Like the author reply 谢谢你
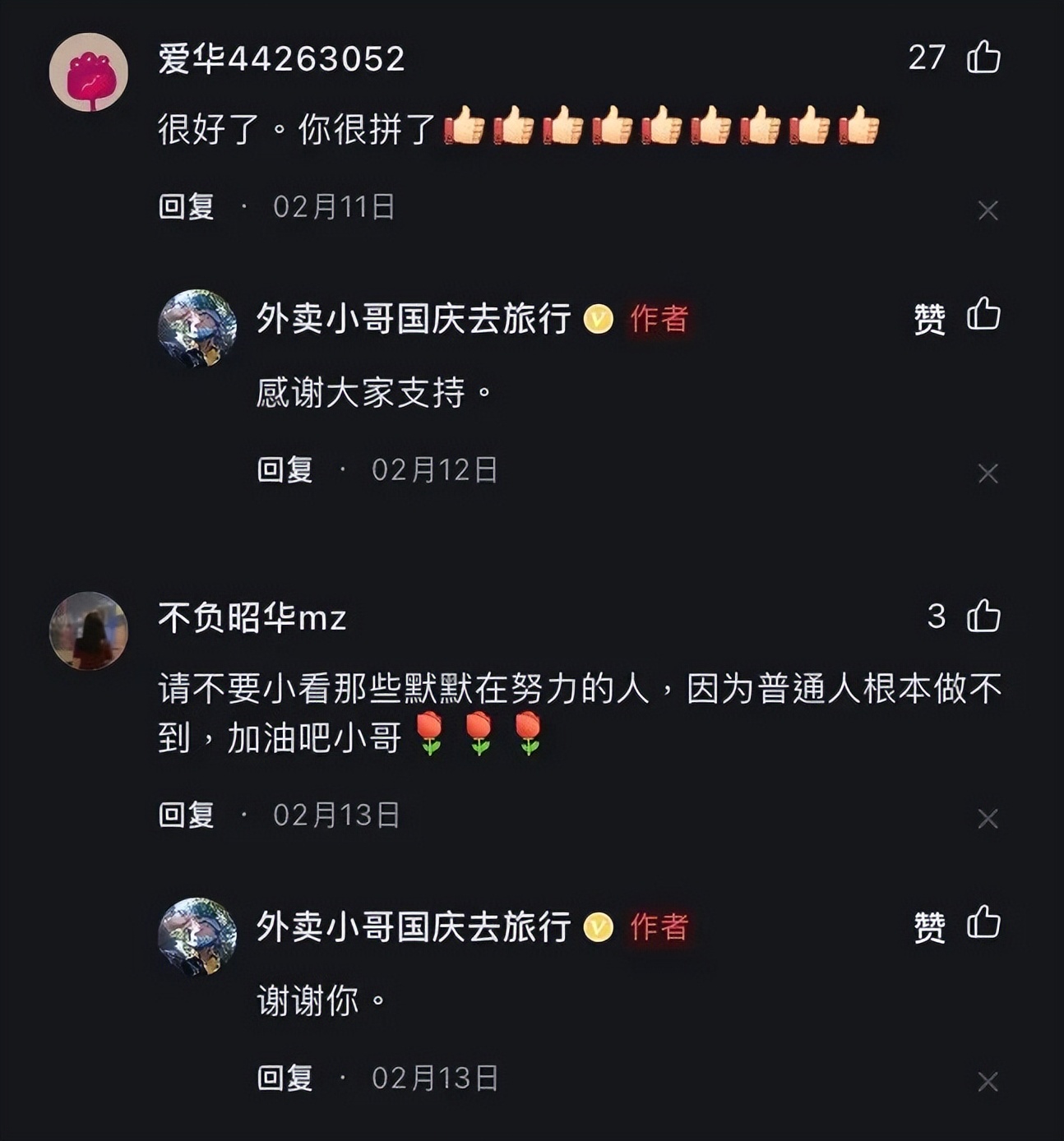Screen dimensions: 1064x1141 point(983,927)
